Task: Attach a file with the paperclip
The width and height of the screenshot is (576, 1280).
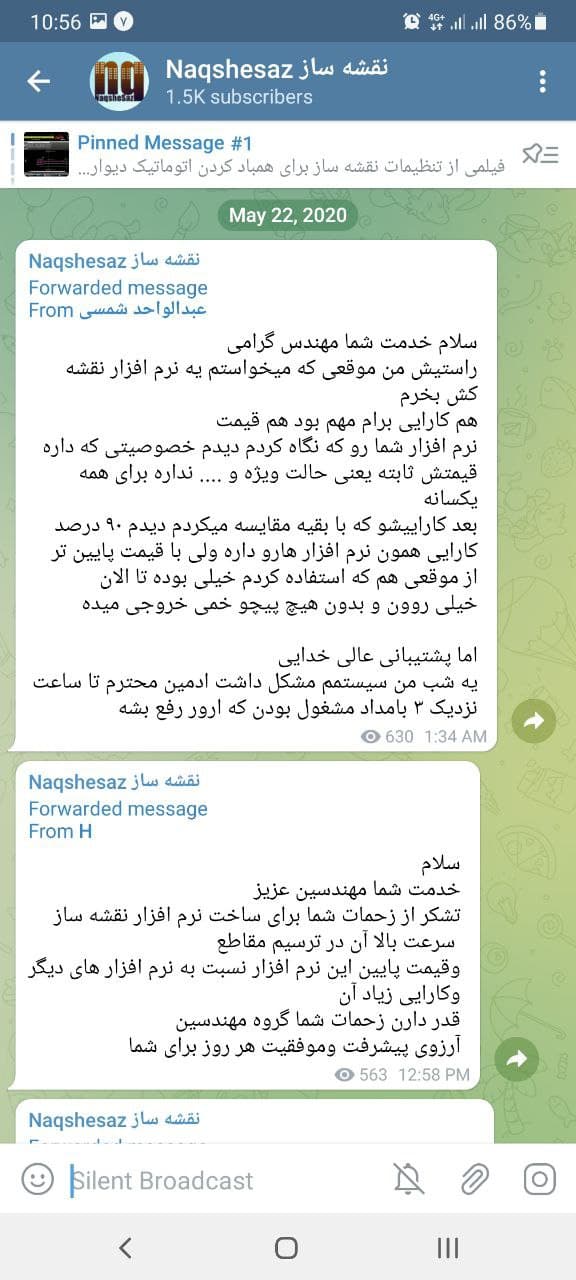Action: click(x=474, y=1180)
